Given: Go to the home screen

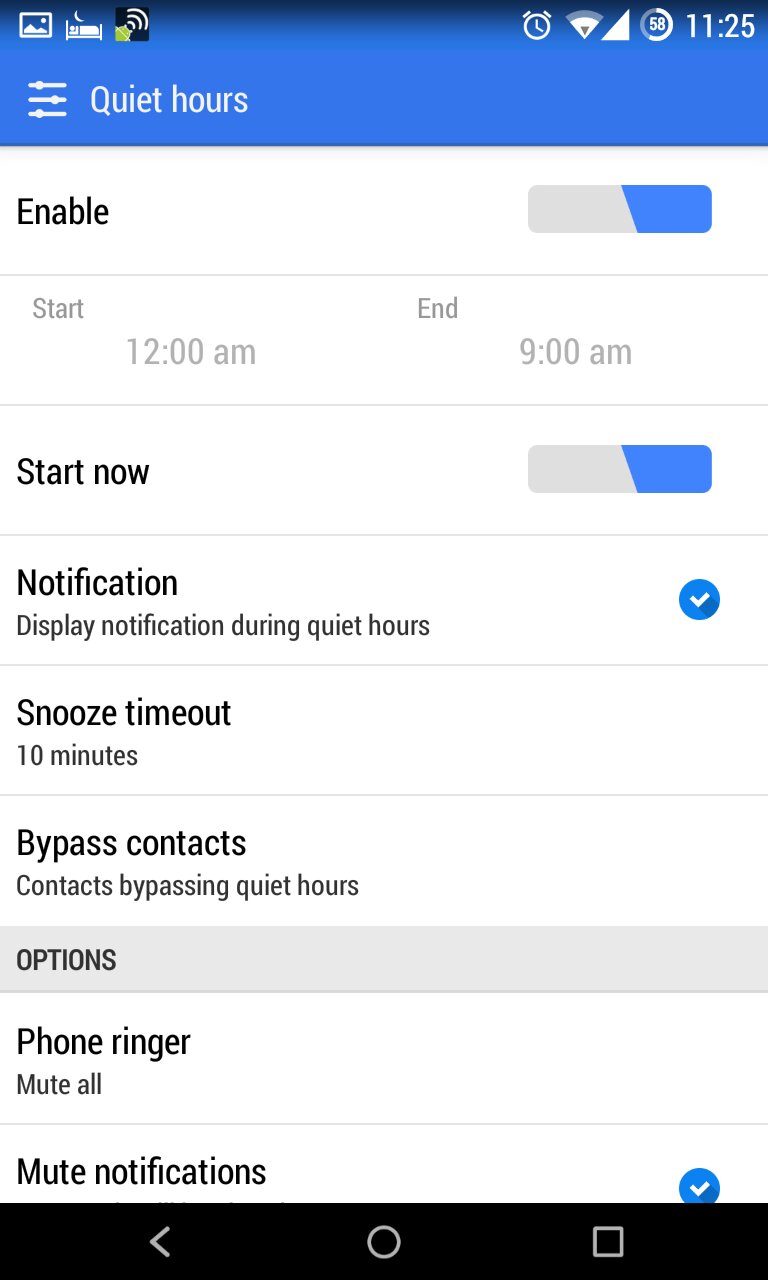Looking at the screenshot, I should pos(384,1242).
